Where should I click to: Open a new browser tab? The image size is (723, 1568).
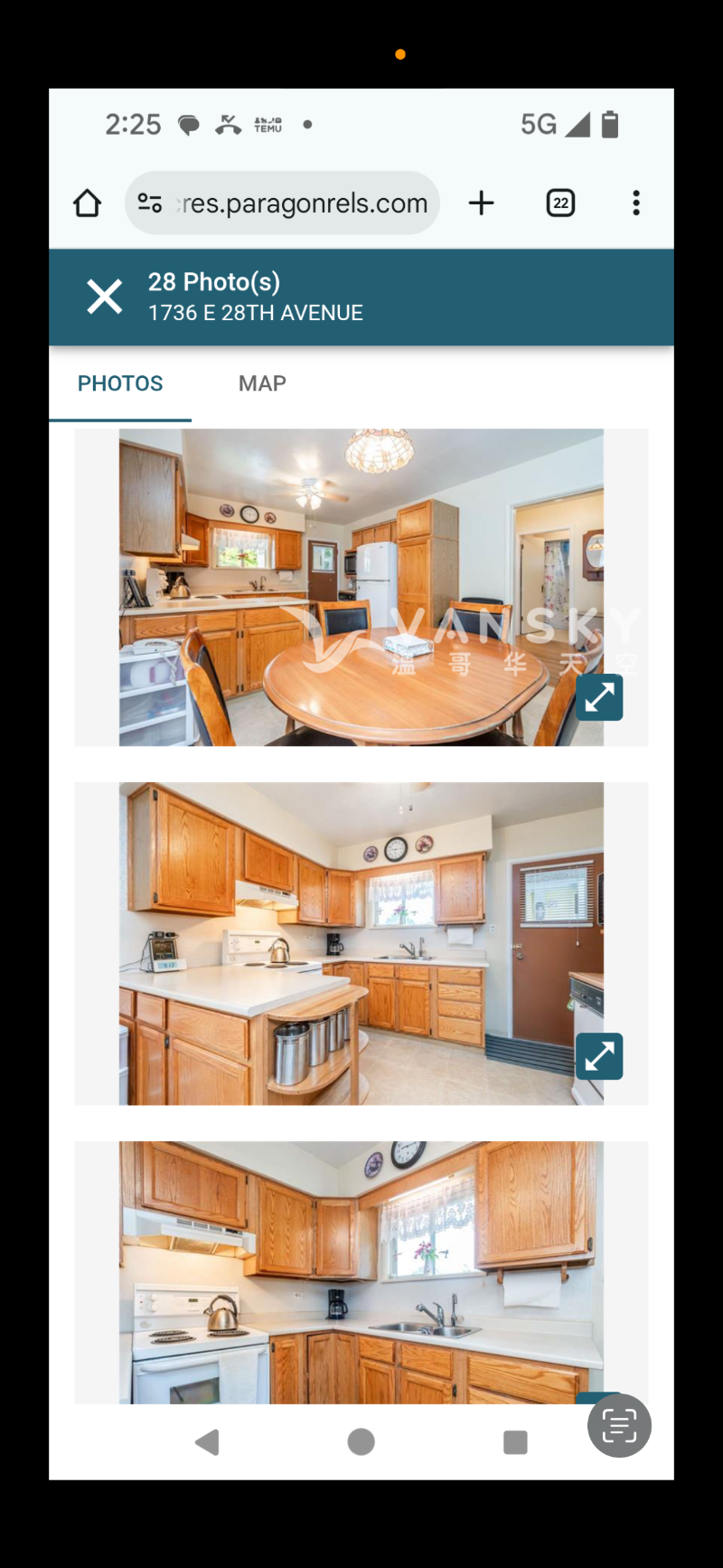tap(482, 203)
